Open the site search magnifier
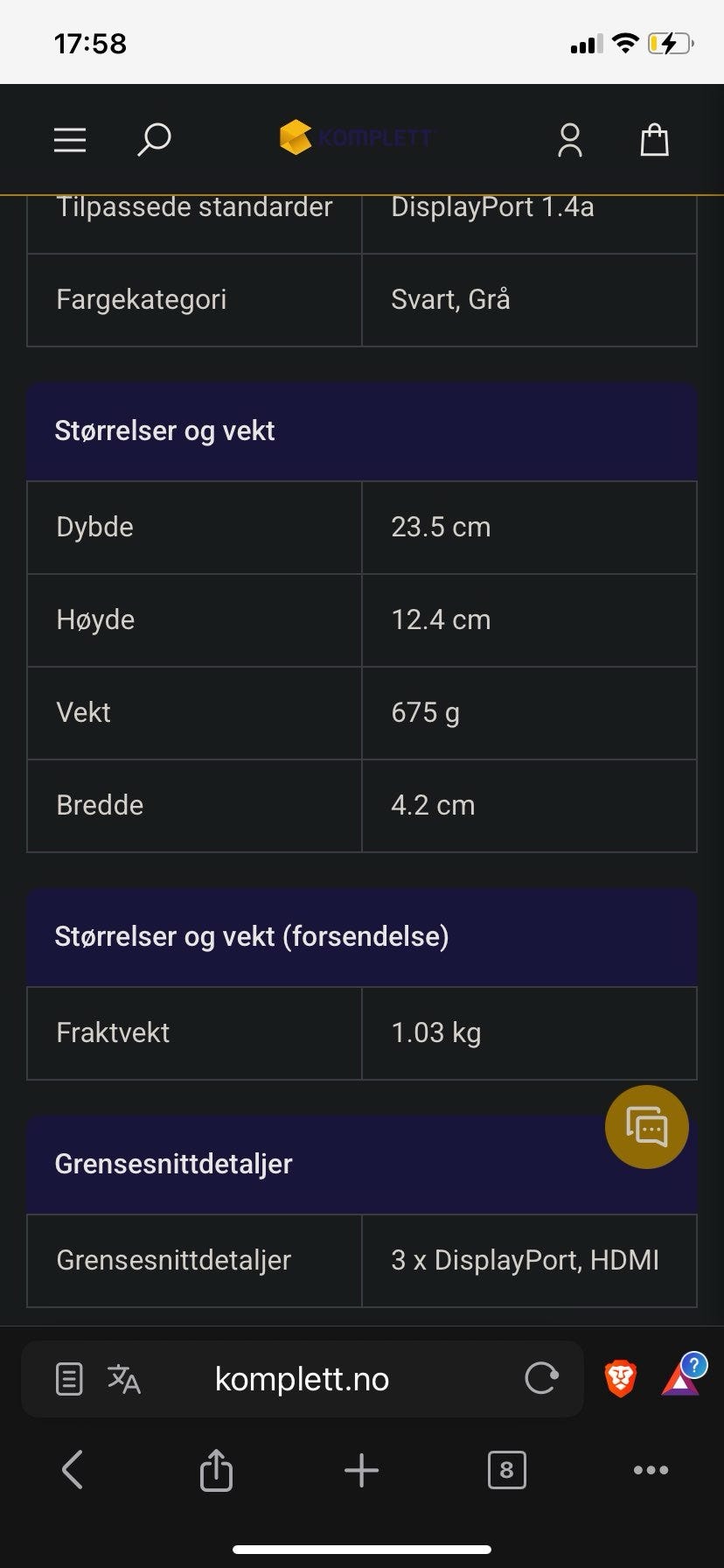This screenshot has height=1568, width=724. click(154, 140)
